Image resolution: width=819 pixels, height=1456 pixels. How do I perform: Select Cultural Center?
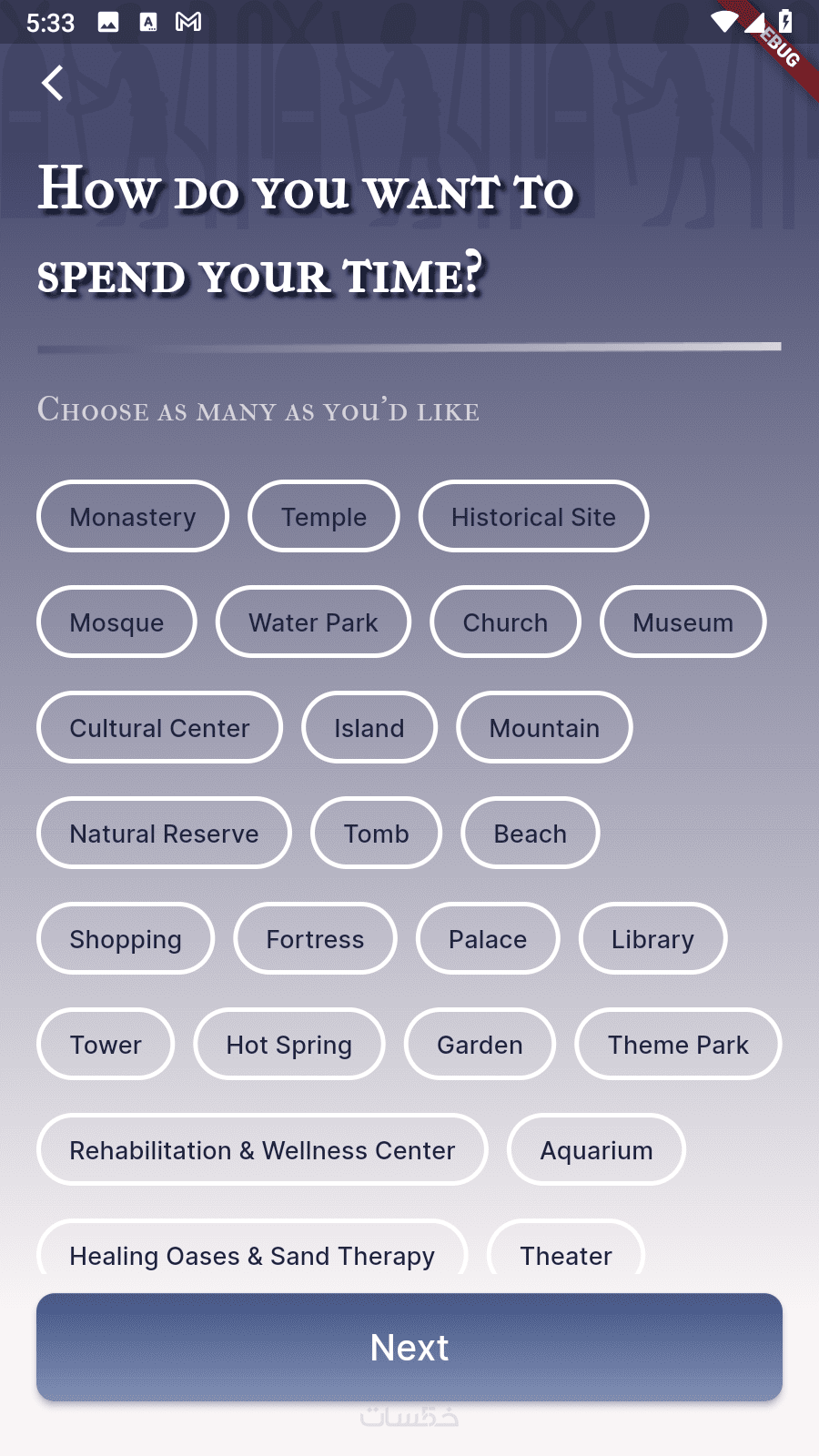(159, 727)
